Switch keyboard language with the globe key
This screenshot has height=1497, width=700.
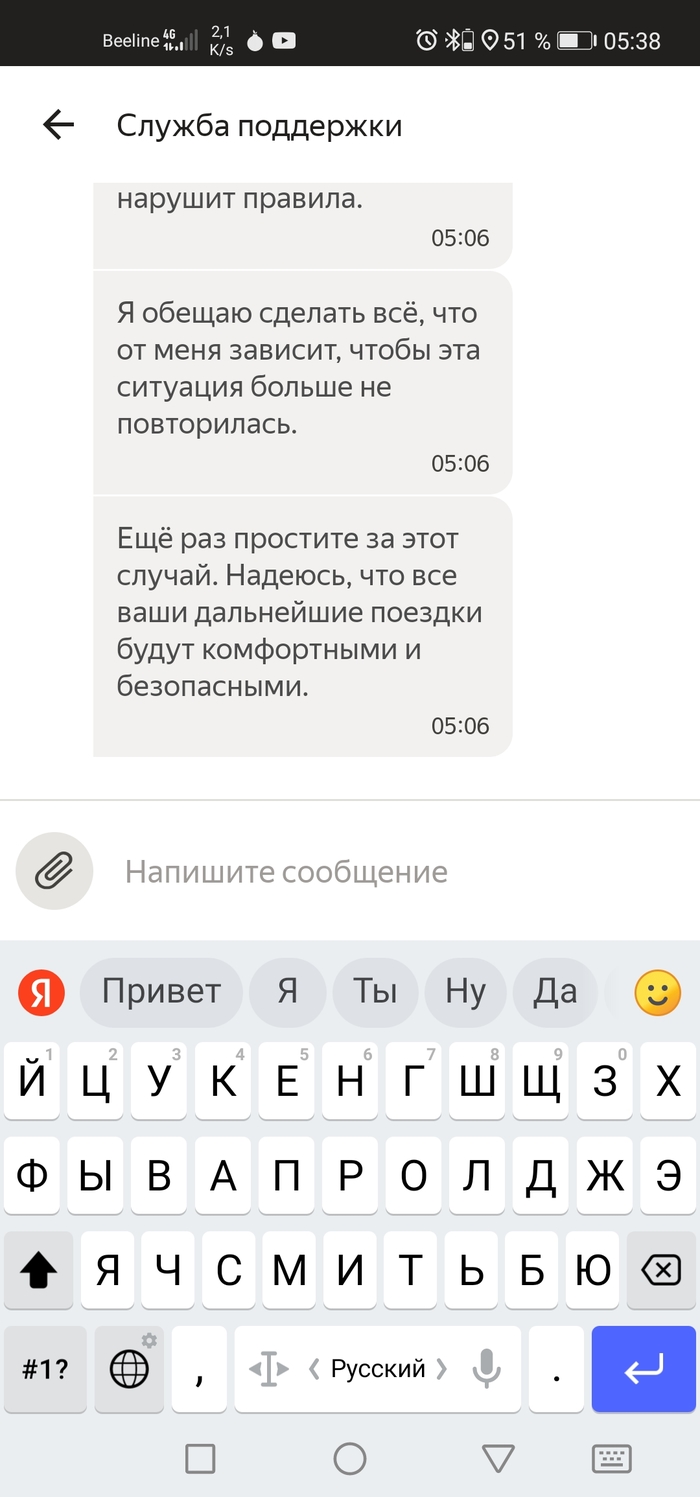point(129,1369)
